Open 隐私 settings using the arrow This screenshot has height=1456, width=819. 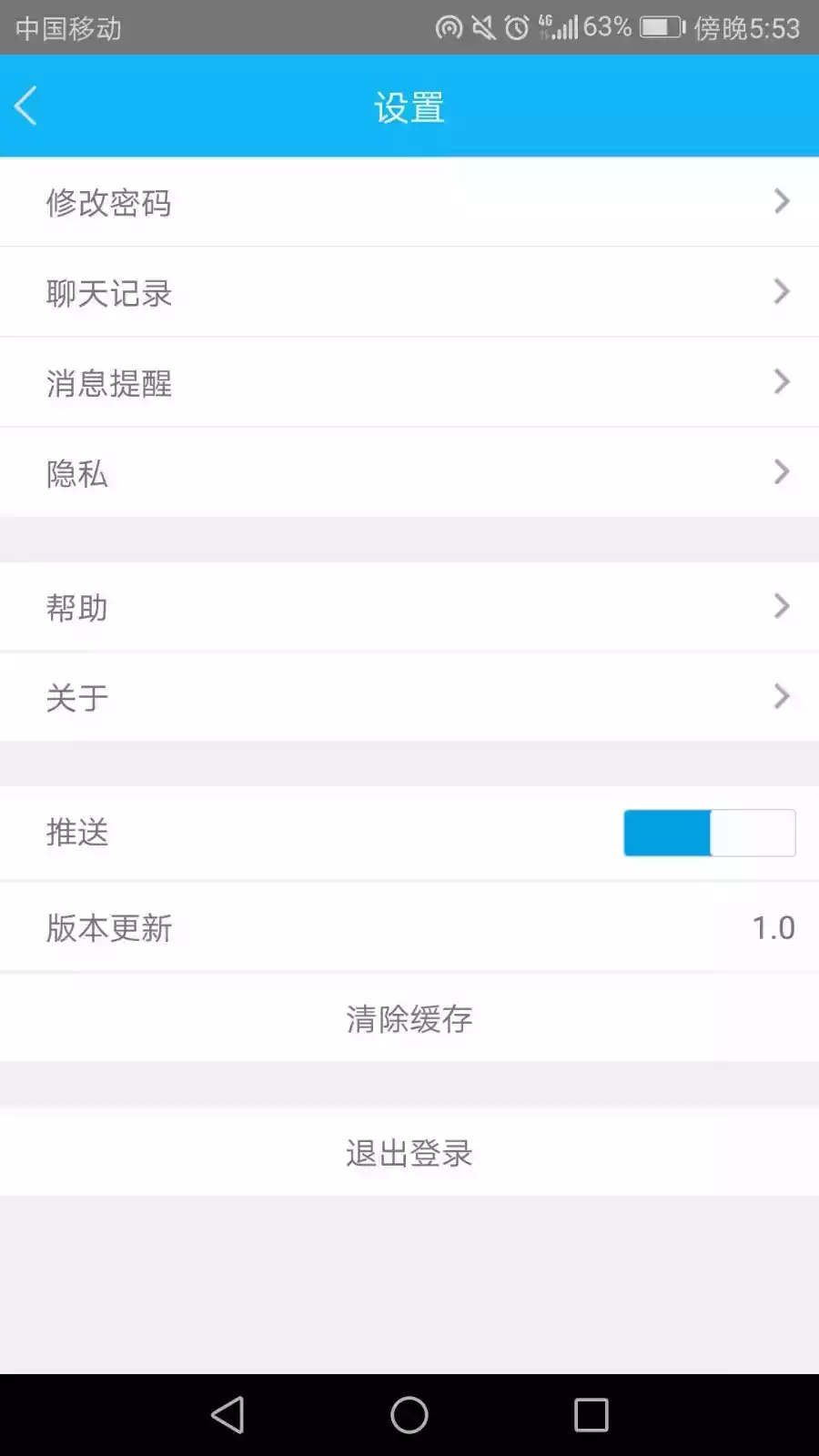click(781, 472)
